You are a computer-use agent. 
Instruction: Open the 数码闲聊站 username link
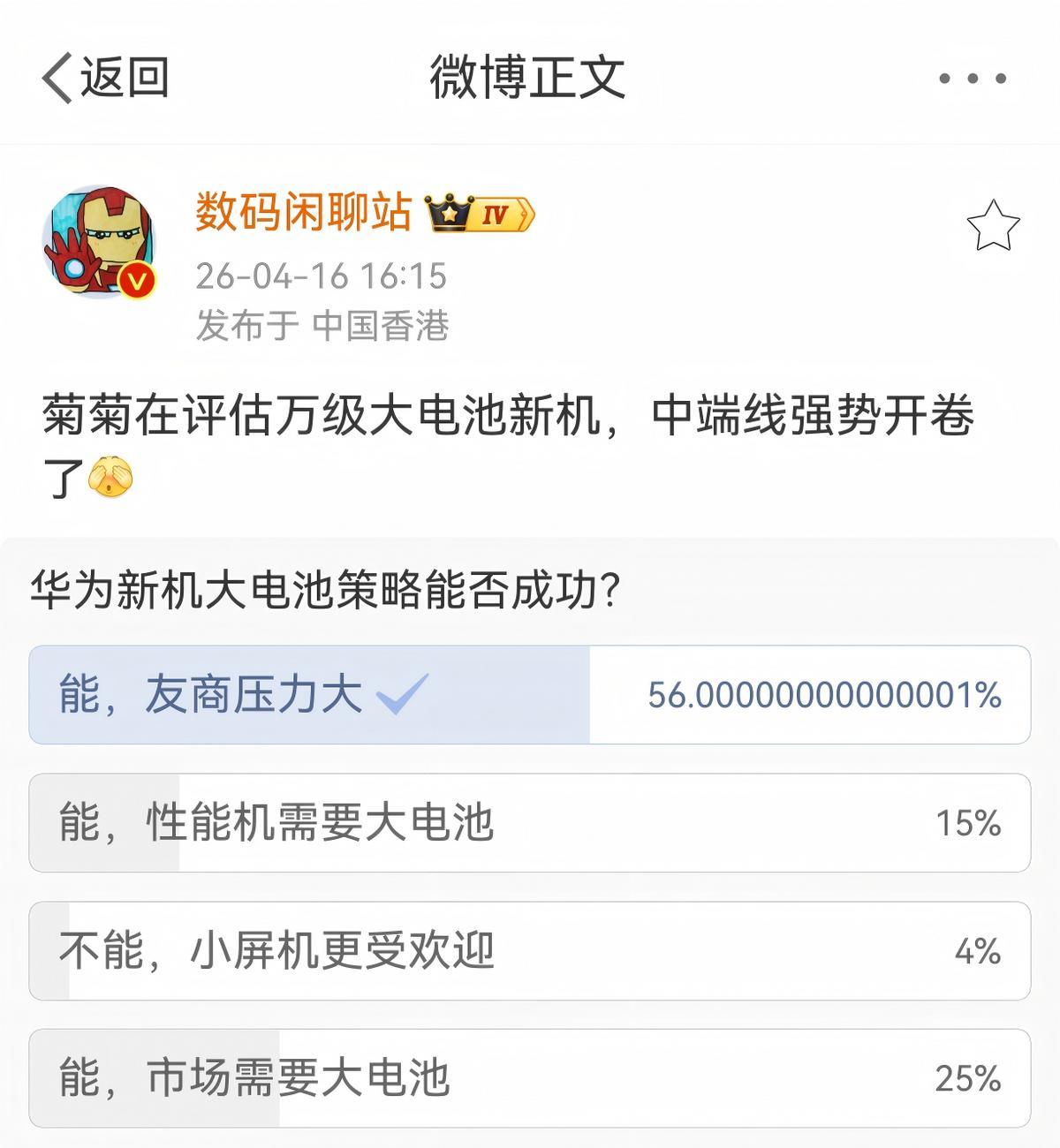click(x=303, y=212)
